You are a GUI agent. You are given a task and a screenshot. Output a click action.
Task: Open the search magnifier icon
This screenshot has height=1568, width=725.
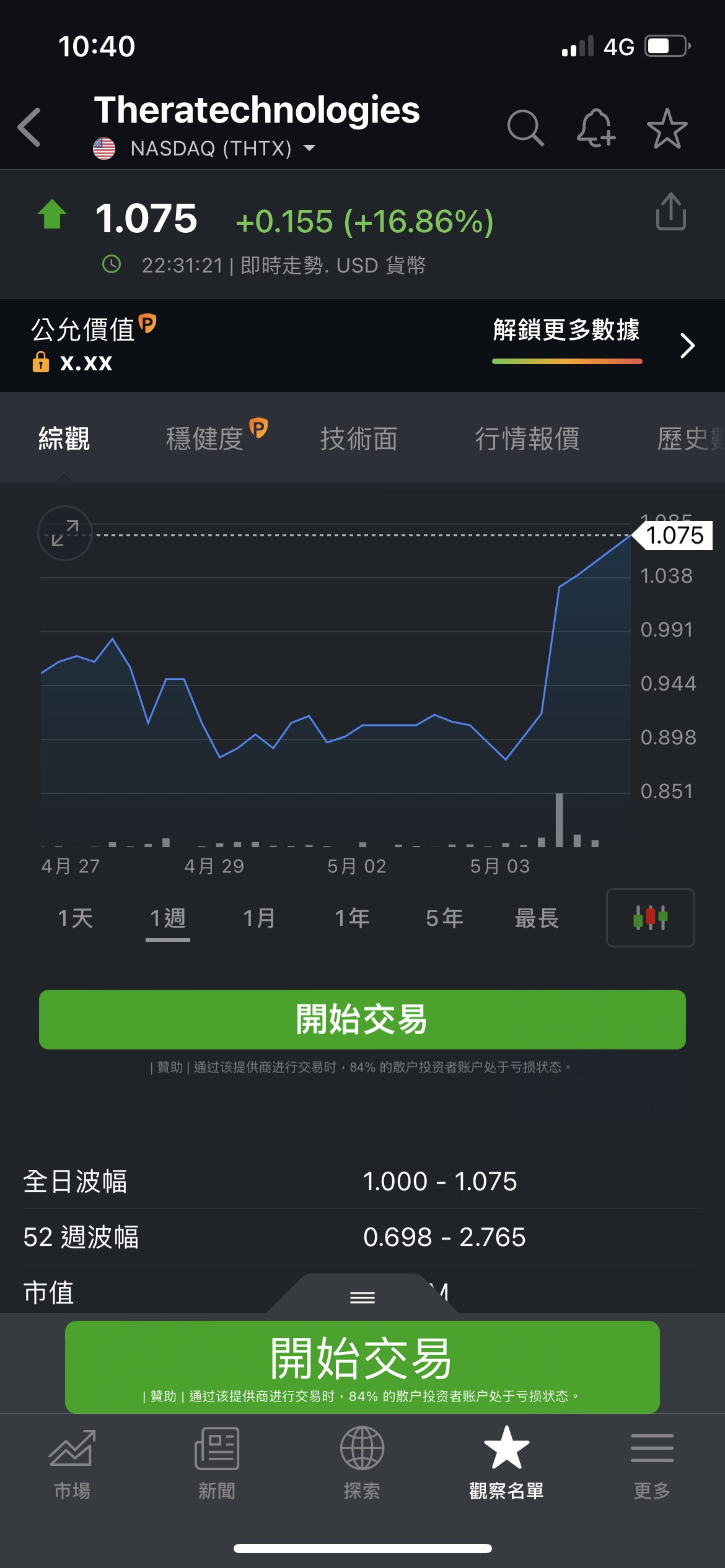[x=525, y=128]
